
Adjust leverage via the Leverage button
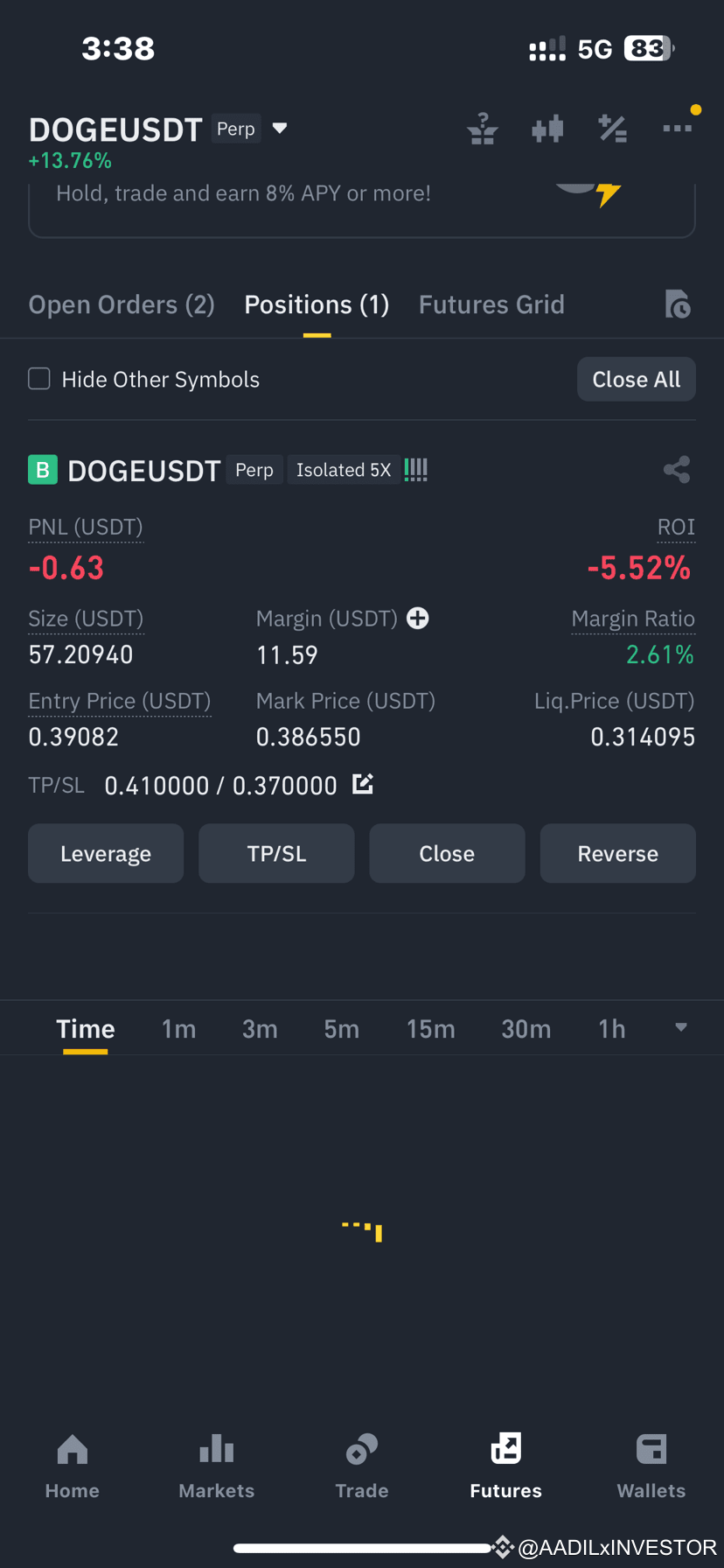(105, 853)
